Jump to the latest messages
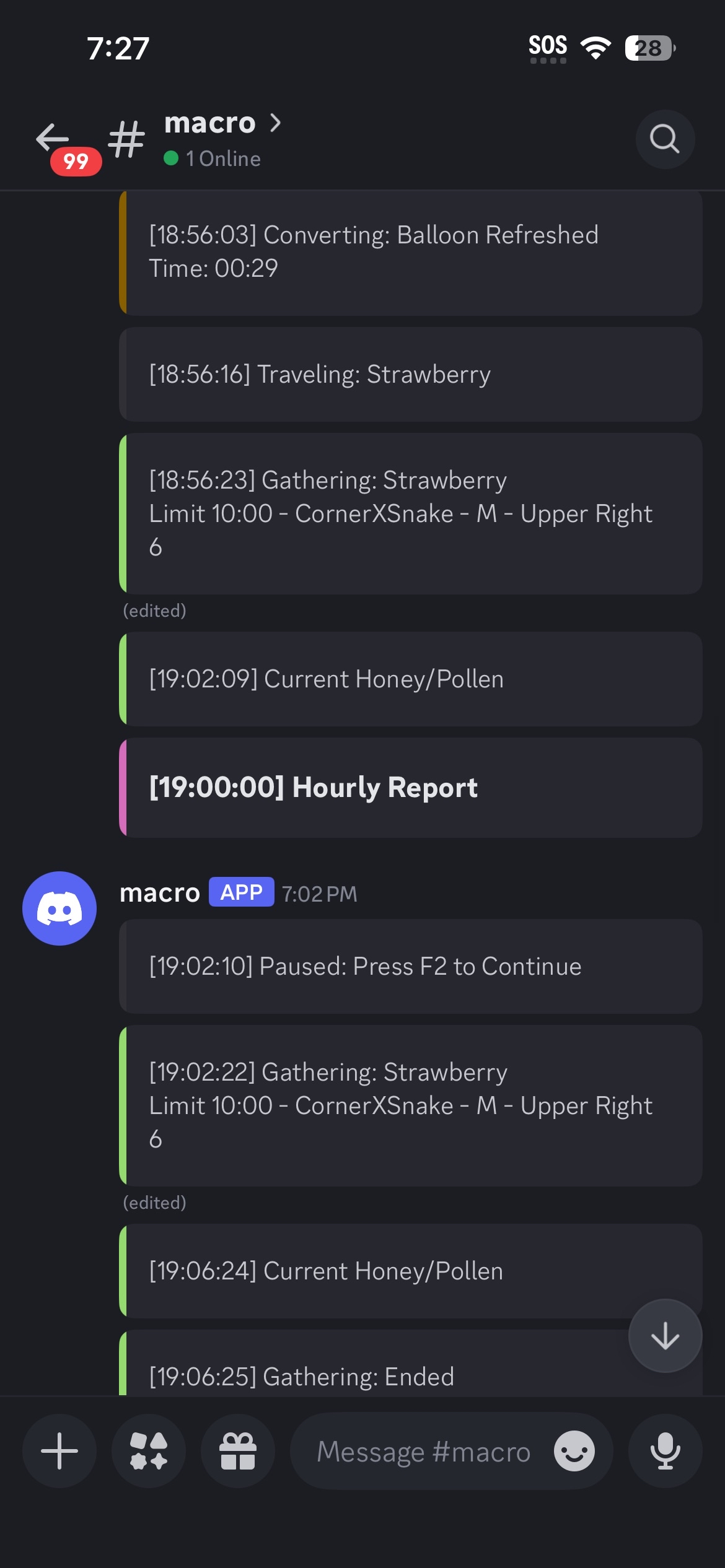The height and width of the screenshot is (1568, 725). 664,1336
